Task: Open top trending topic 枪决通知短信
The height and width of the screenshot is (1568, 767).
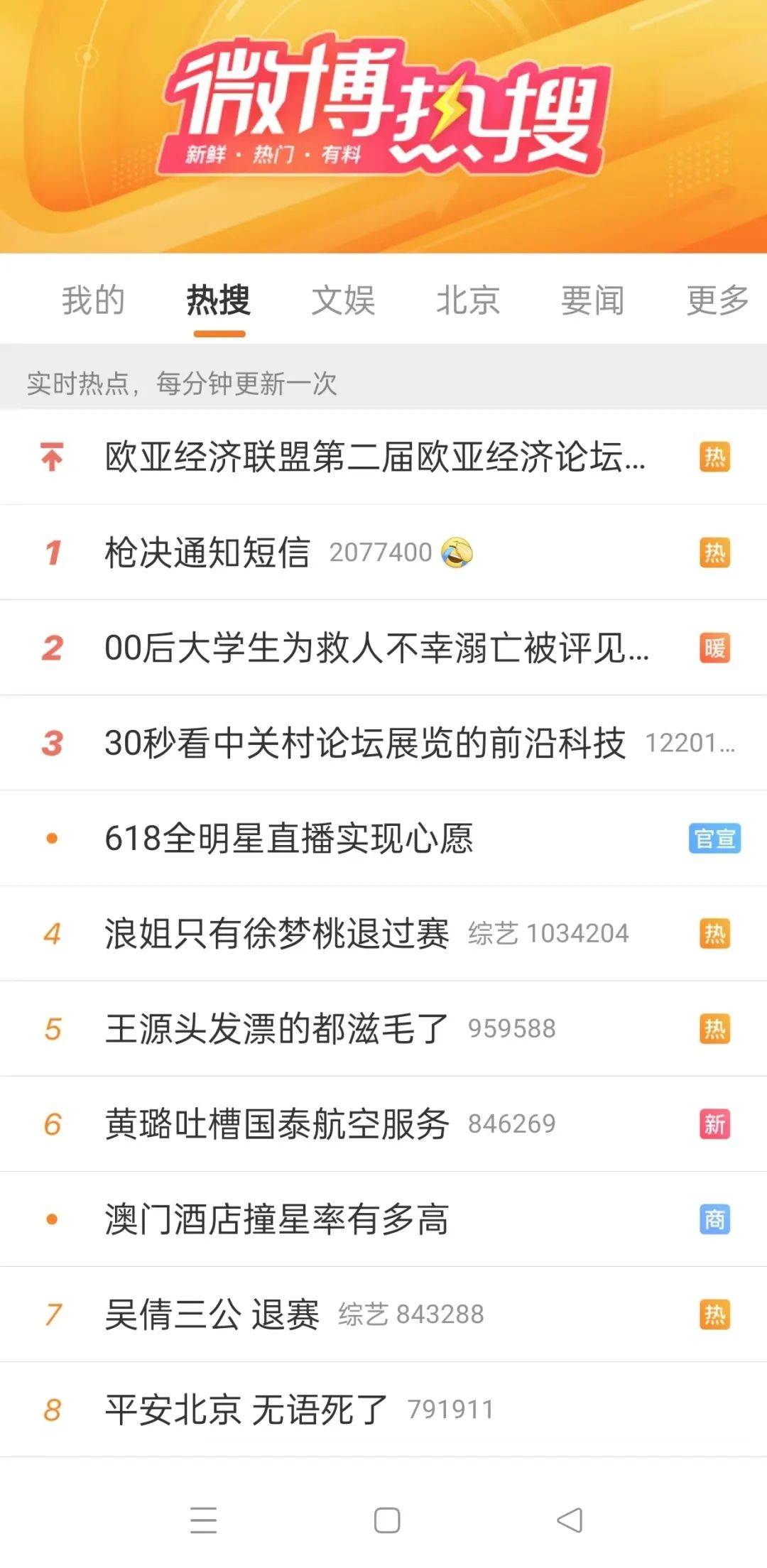Action: coord(207,552)
